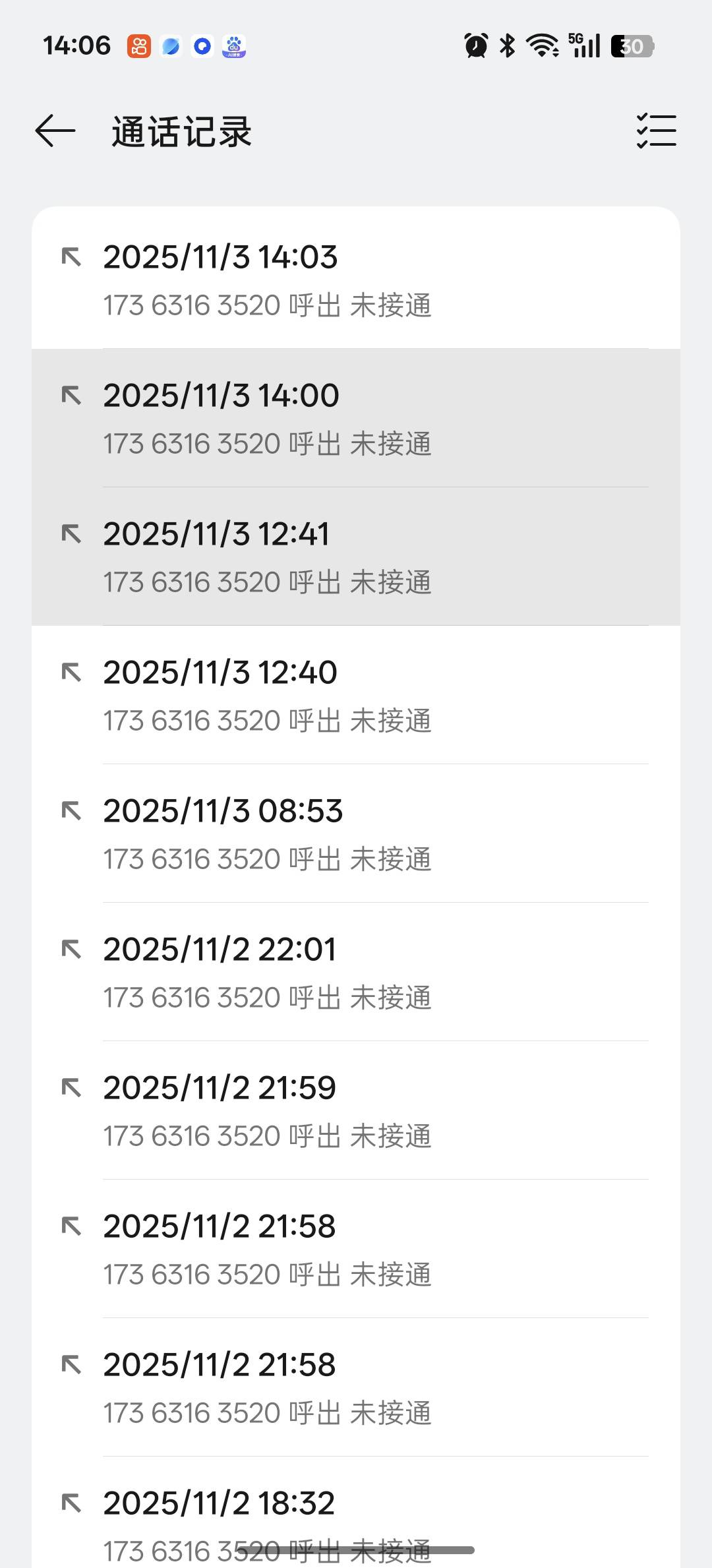Select the 2025/11/2 22:01 call record

pyautogui.click(x=356, y=972)
